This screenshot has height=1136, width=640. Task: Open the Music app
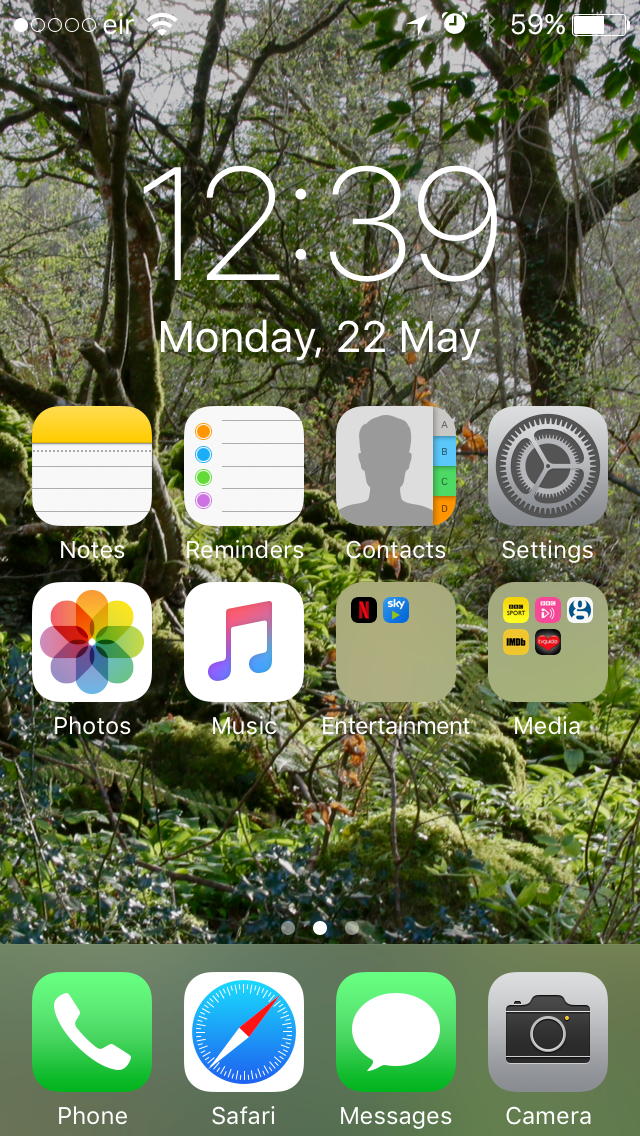coord(244,642)
